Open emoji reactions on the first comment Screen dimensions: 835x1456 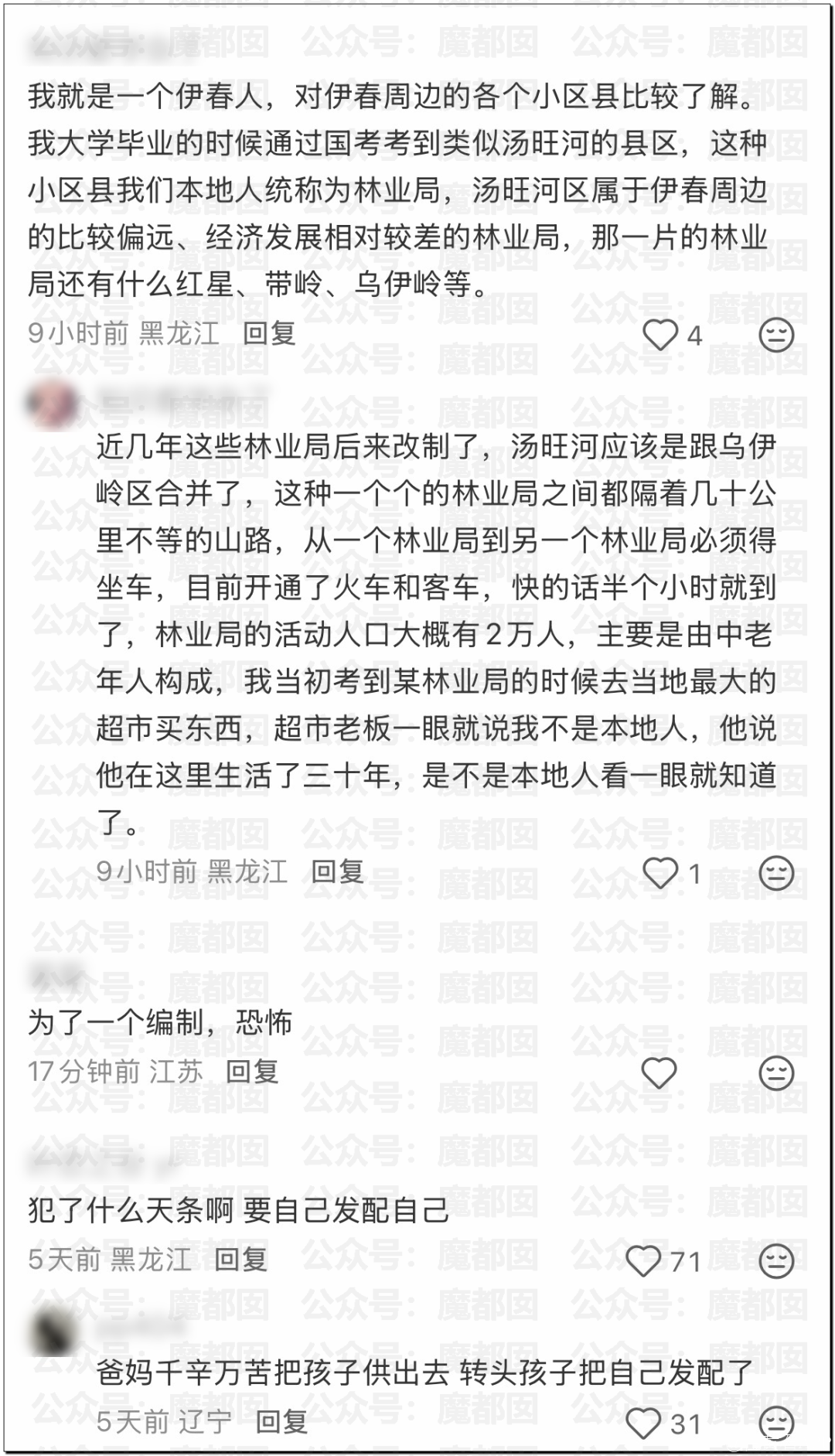click(777, 332)
